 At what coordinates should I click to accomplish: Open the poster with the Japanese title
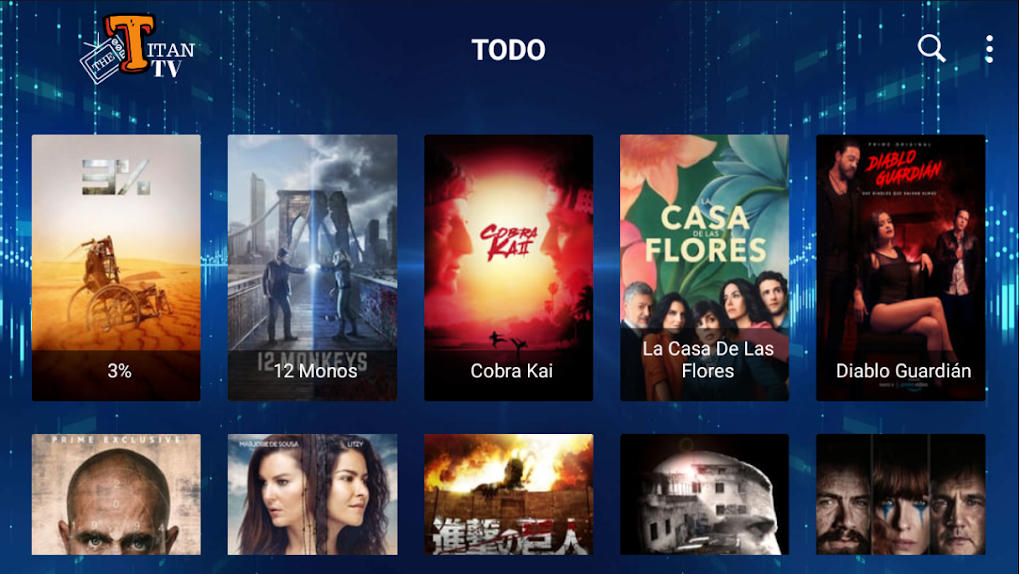pos(508,494)
